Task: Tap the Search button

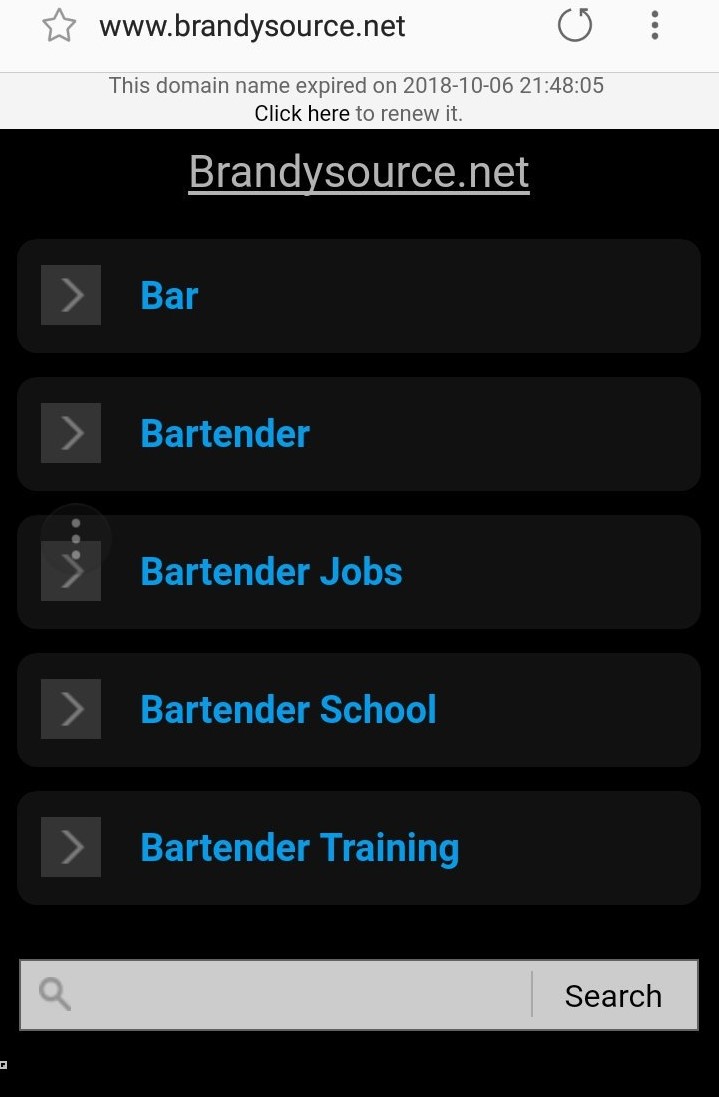Action: pyautogui.click(x=613, y=995)
